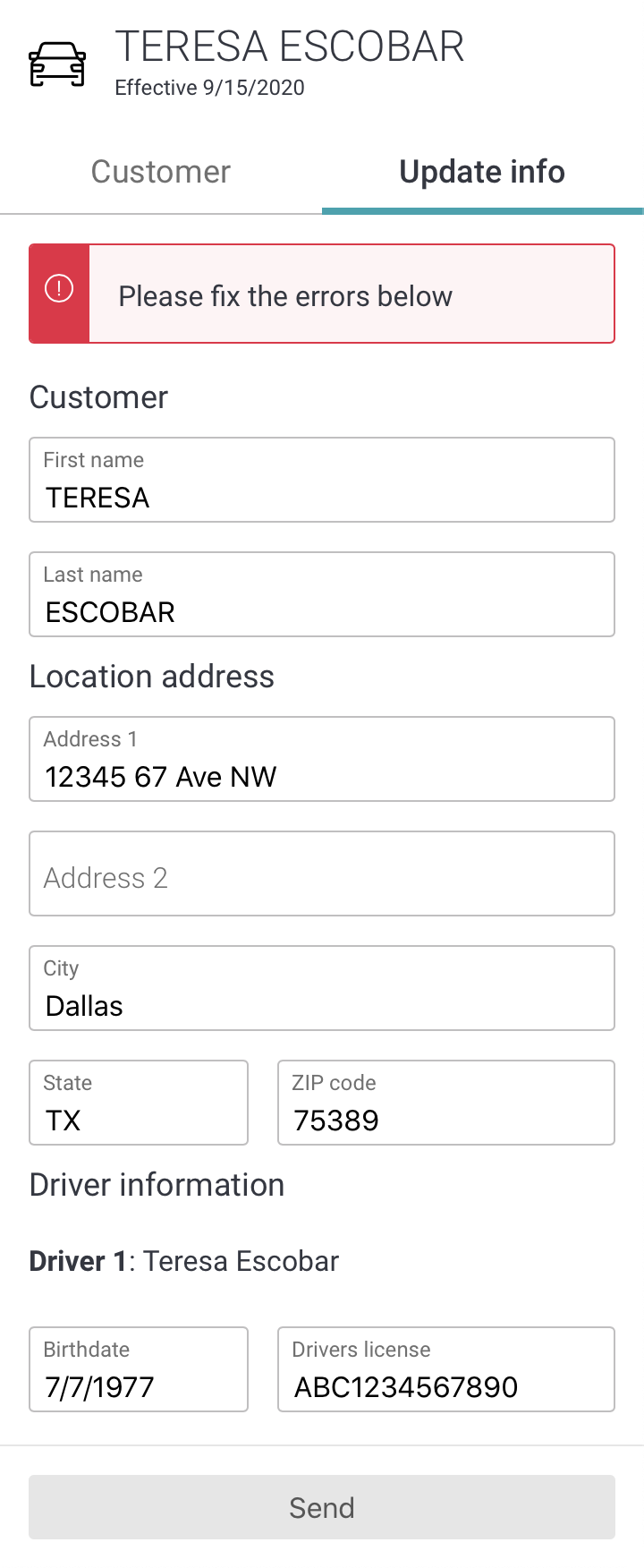Click the City field containing Dallas
The width and height of the screenshot is (644, 1568).
(322, 988)
